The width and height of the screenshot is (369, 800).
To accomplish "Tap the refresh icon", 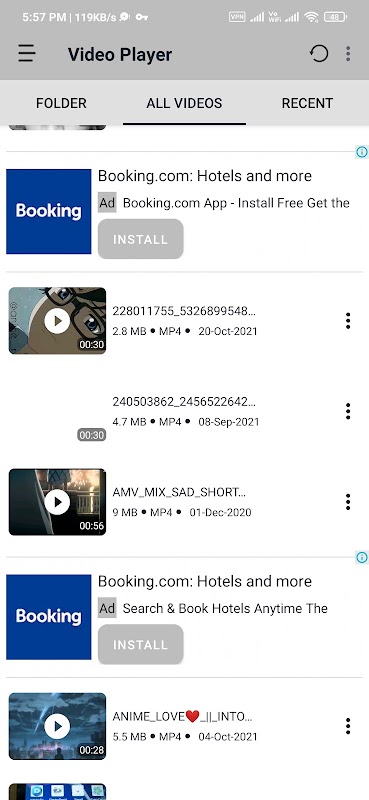I will coord(319,54).
